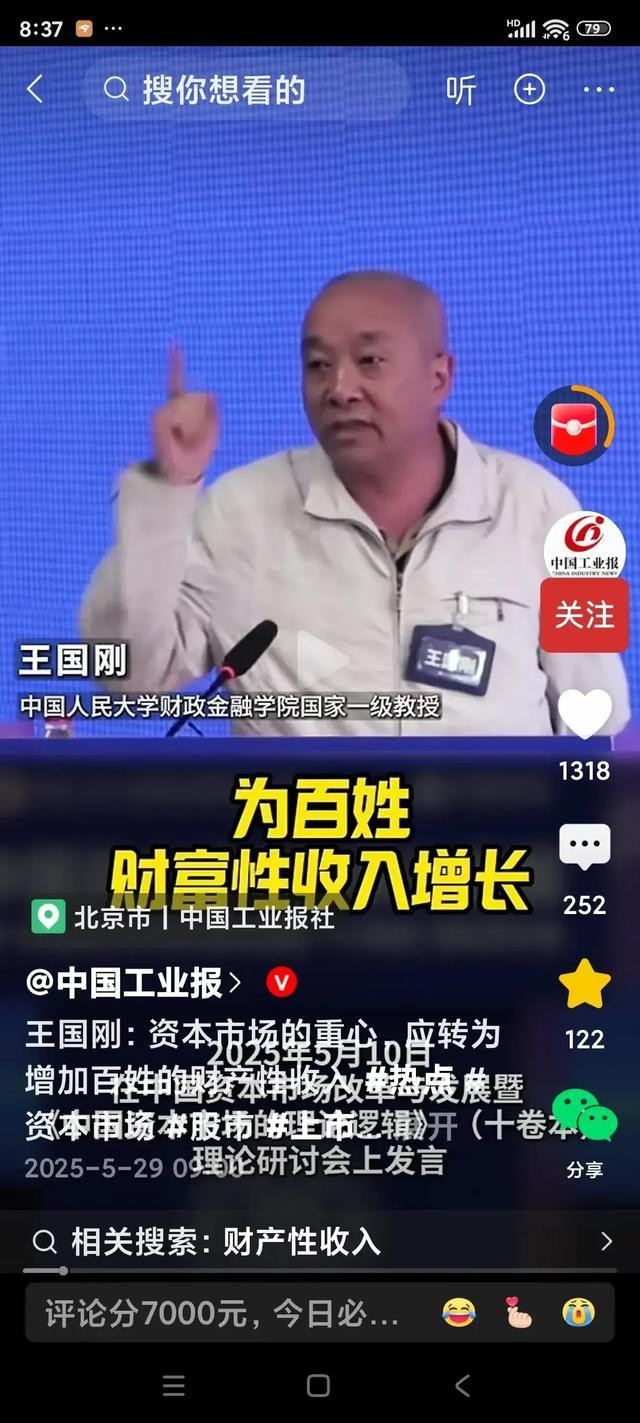Viewport: 640px width, 1423px height.
Task: Like the video with heart icon
Action: click(585, 714)
